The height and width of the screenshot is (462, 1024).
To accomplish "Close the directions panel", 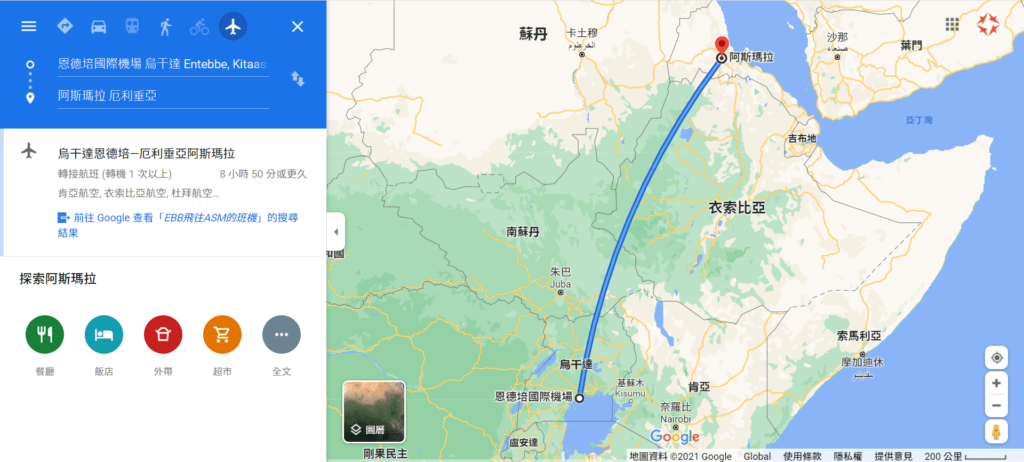I will 297,26.
